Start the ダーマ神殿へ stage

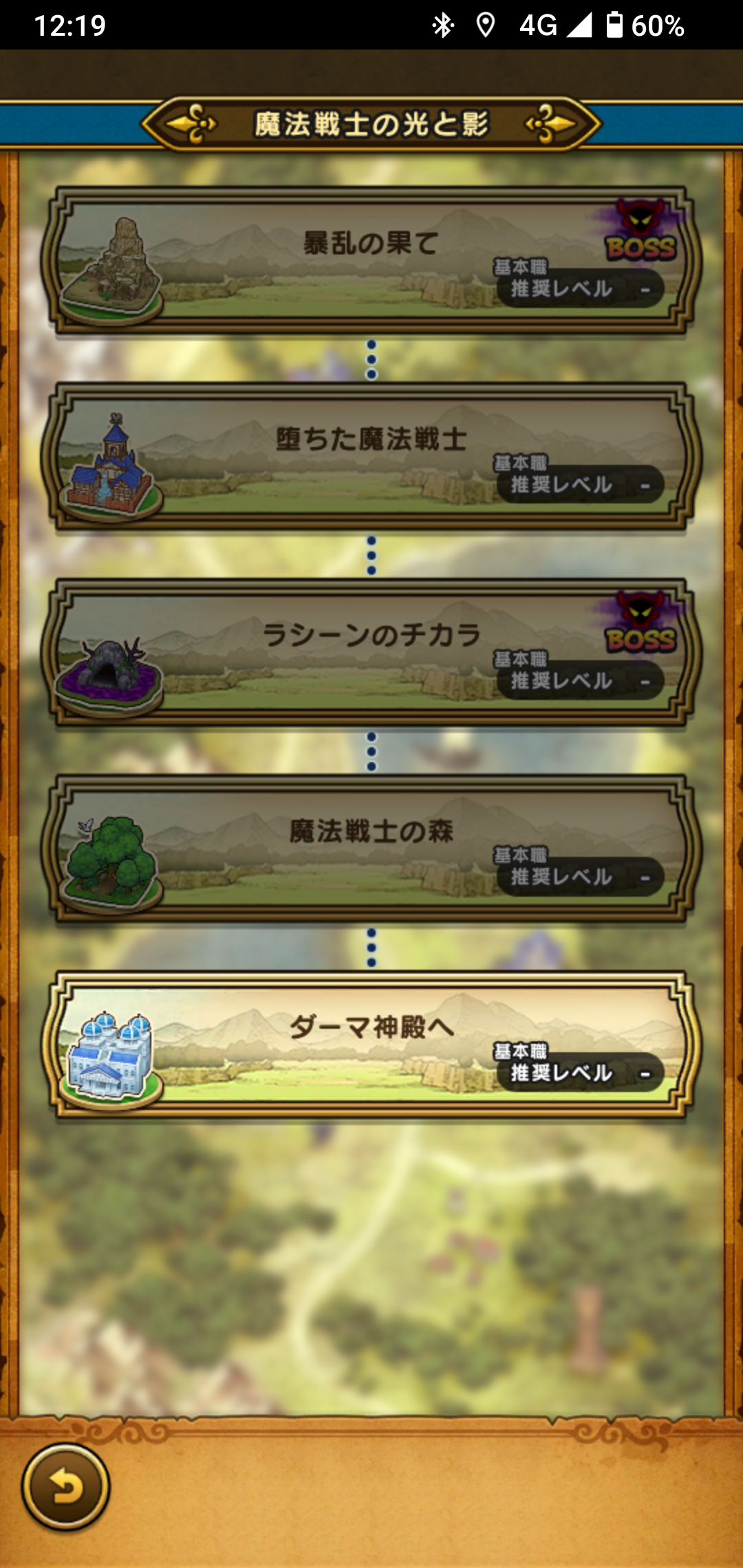click(371, 1044)
